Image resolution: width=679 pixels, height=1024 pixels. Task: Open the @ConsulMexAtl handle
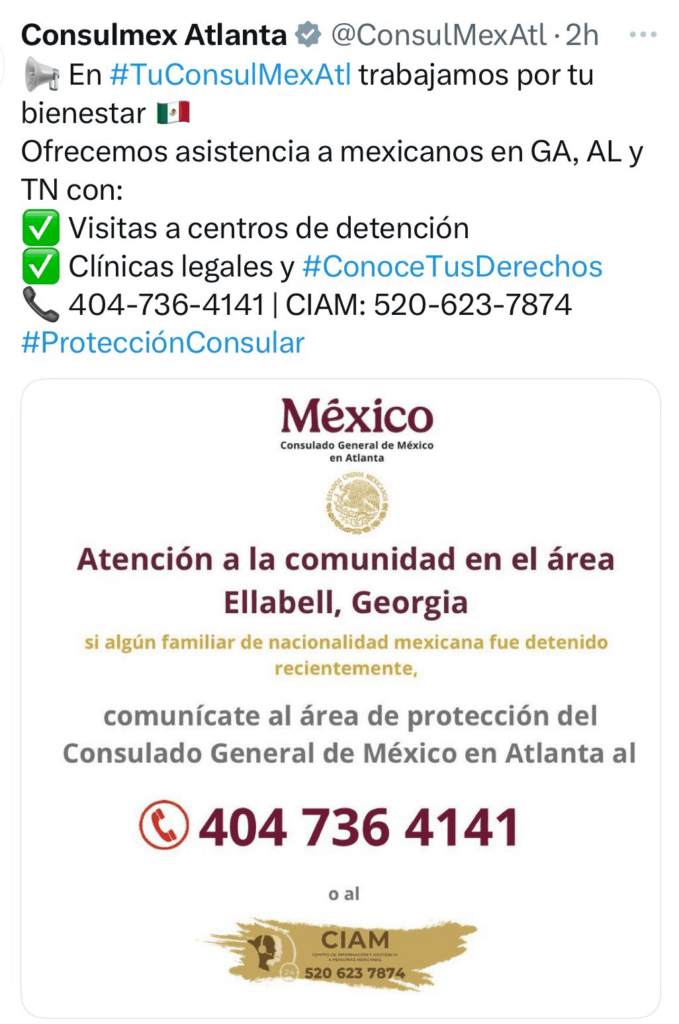point(437,35)
